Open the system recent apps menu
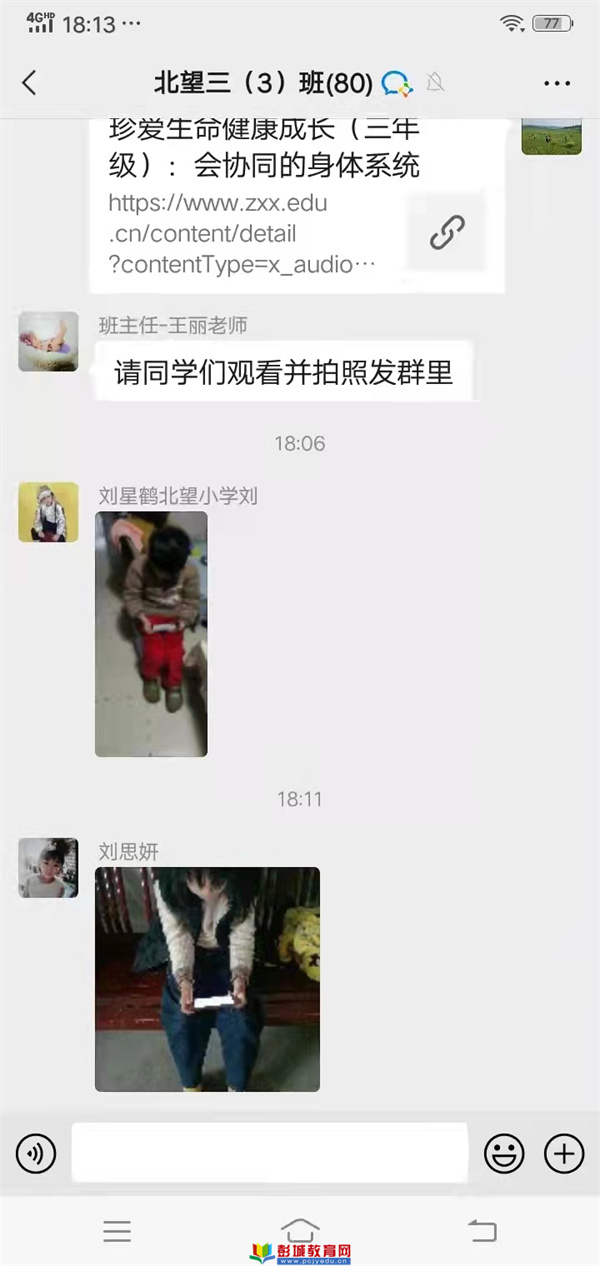The width and height of the screenshot is (600, 1266). (x=117, y=1231)
